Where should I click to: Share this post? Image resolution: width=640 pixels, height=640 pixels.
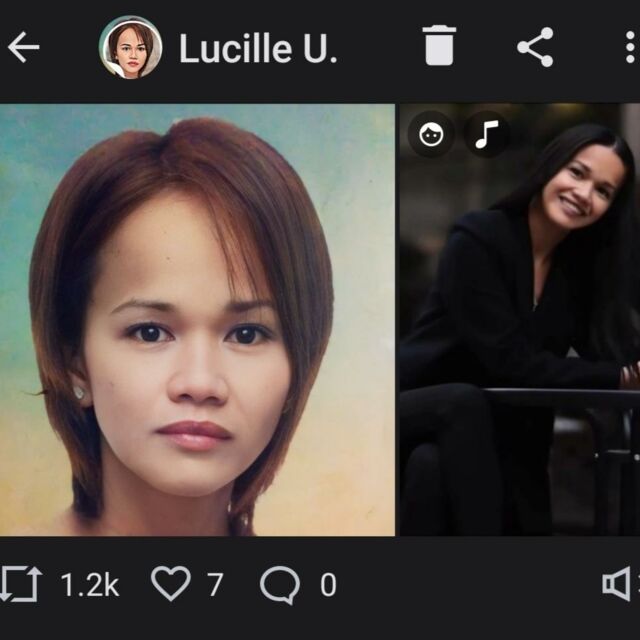(x=535, y=47)
